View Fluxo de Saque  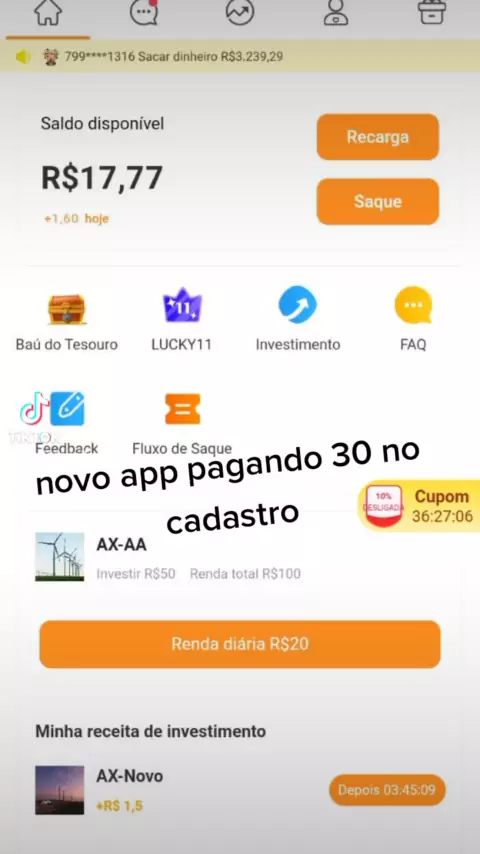click(182, 424)
